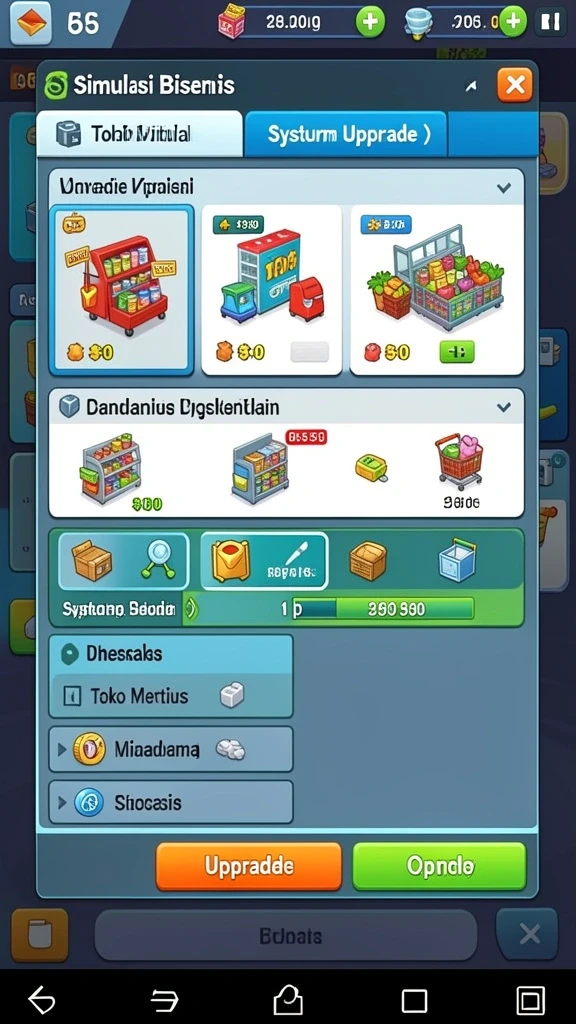Pause the game

point(551,22)
